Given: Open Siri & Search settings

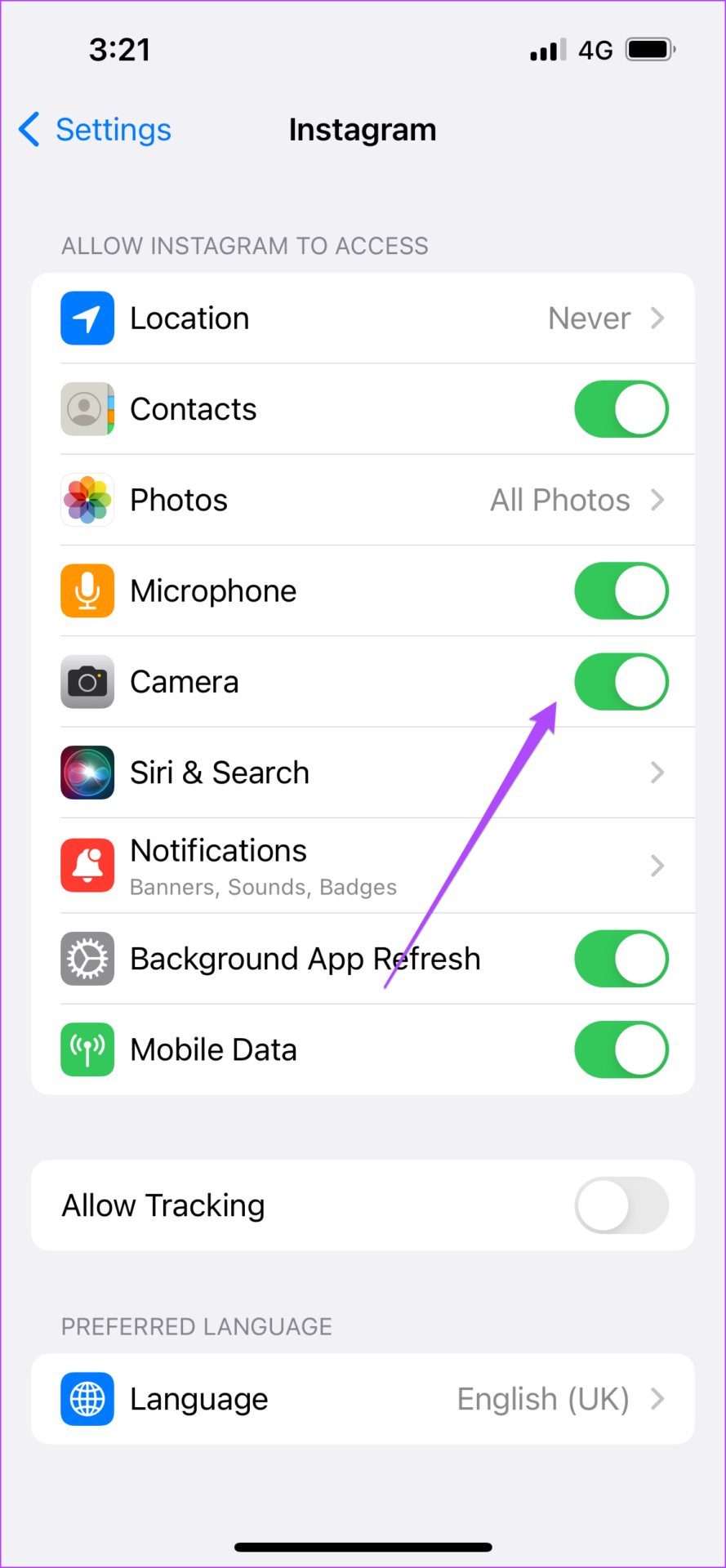Looking at the screenshot, I should [363, 773].
